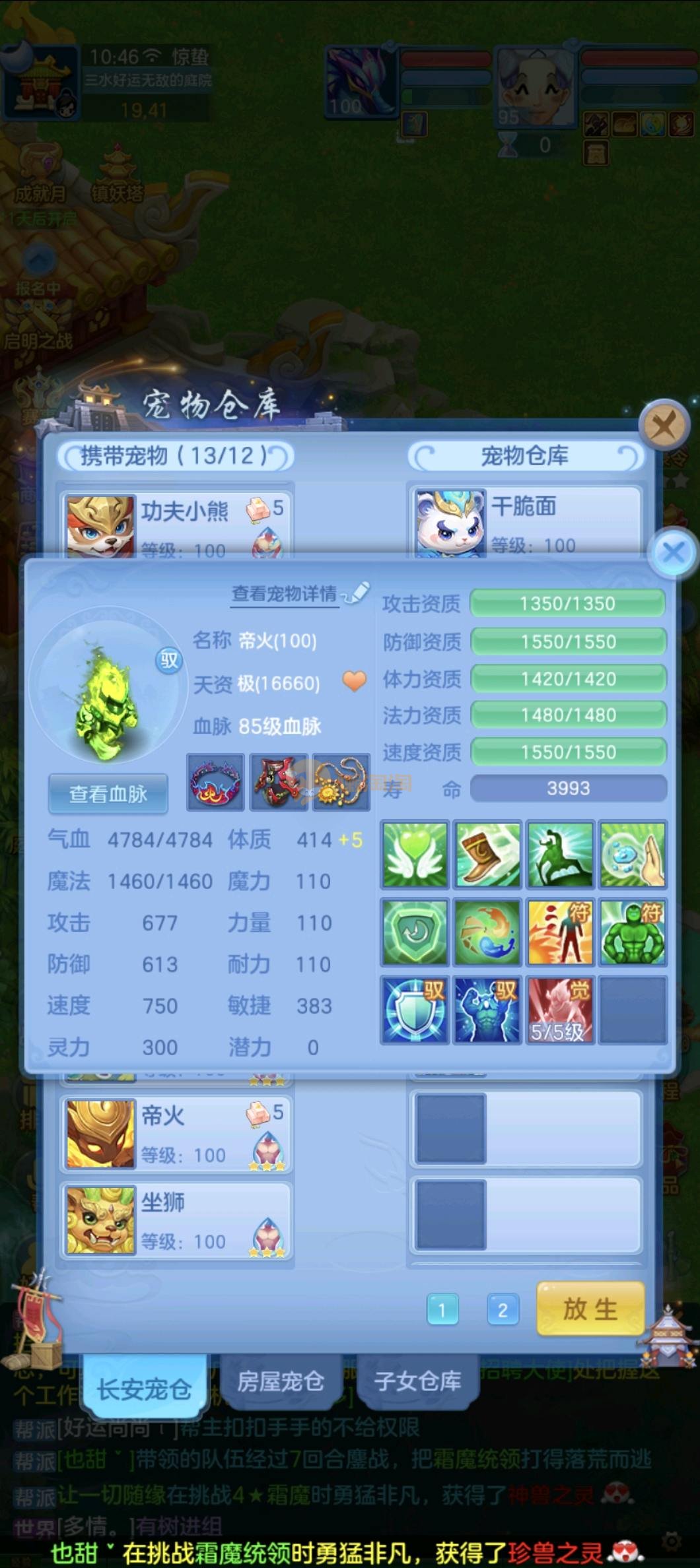Select 干脆面 in the pet warehouse

(525, 521)
